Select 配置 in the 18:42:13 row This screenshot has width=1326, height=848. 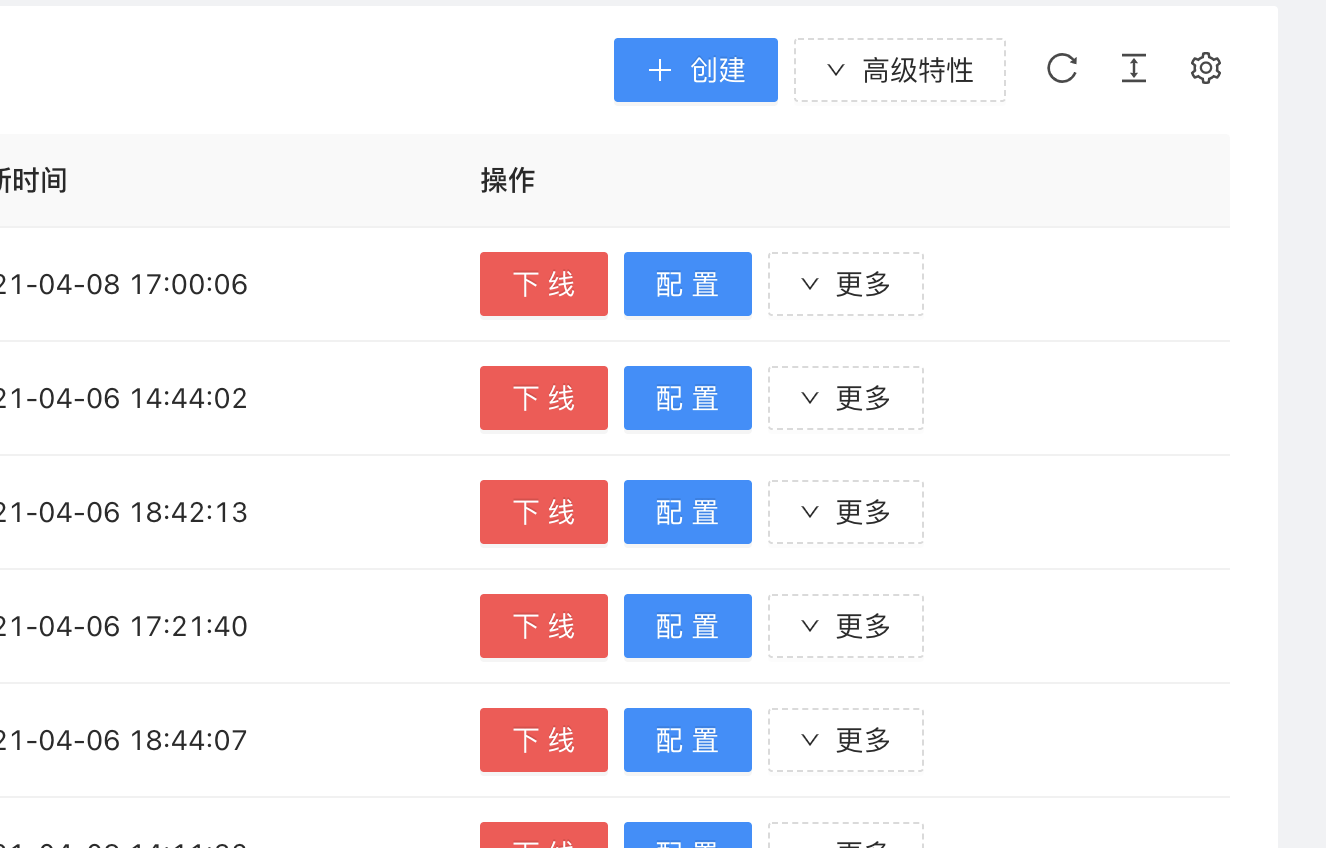688,512
